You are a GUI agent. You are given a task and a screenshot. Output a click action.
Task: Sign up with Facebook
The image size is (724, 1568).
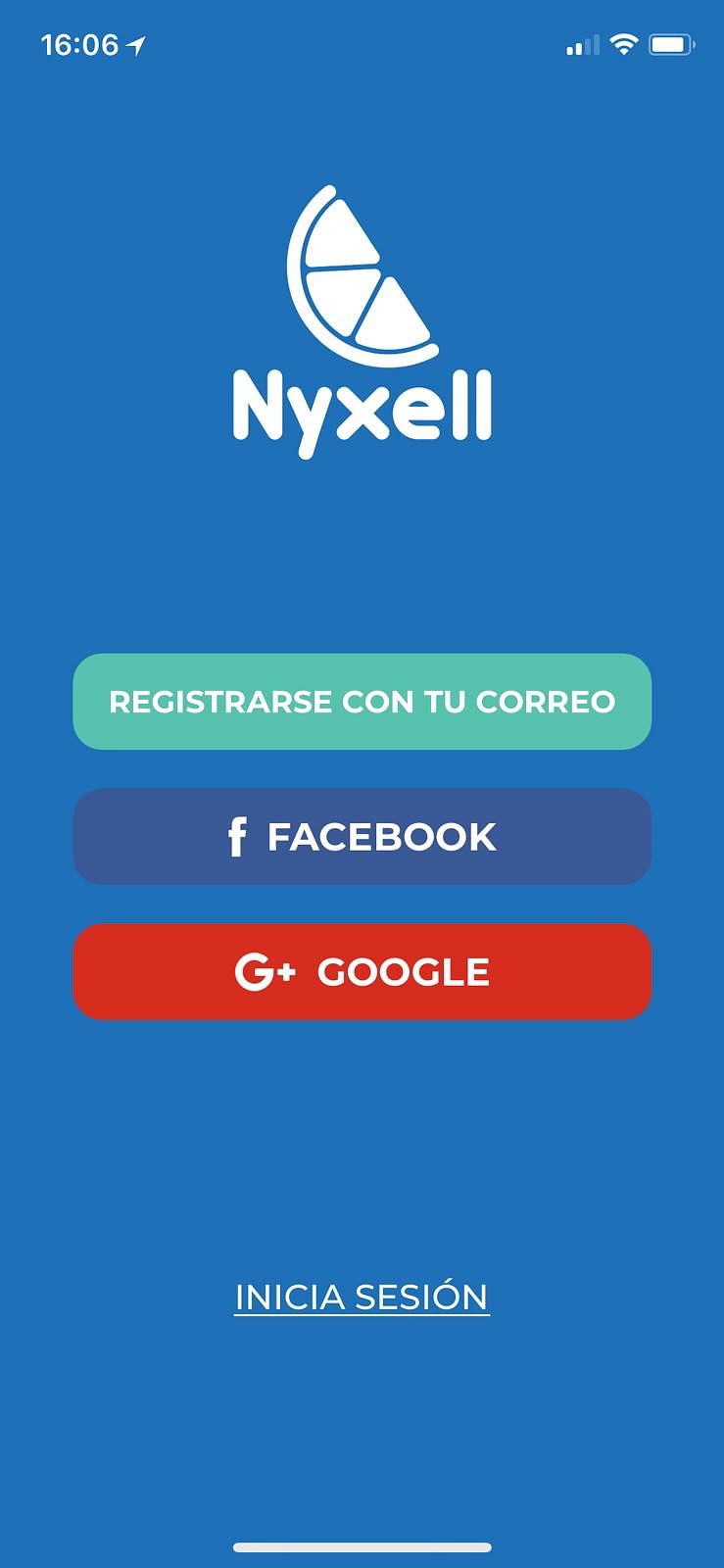(x=362, y=837)
